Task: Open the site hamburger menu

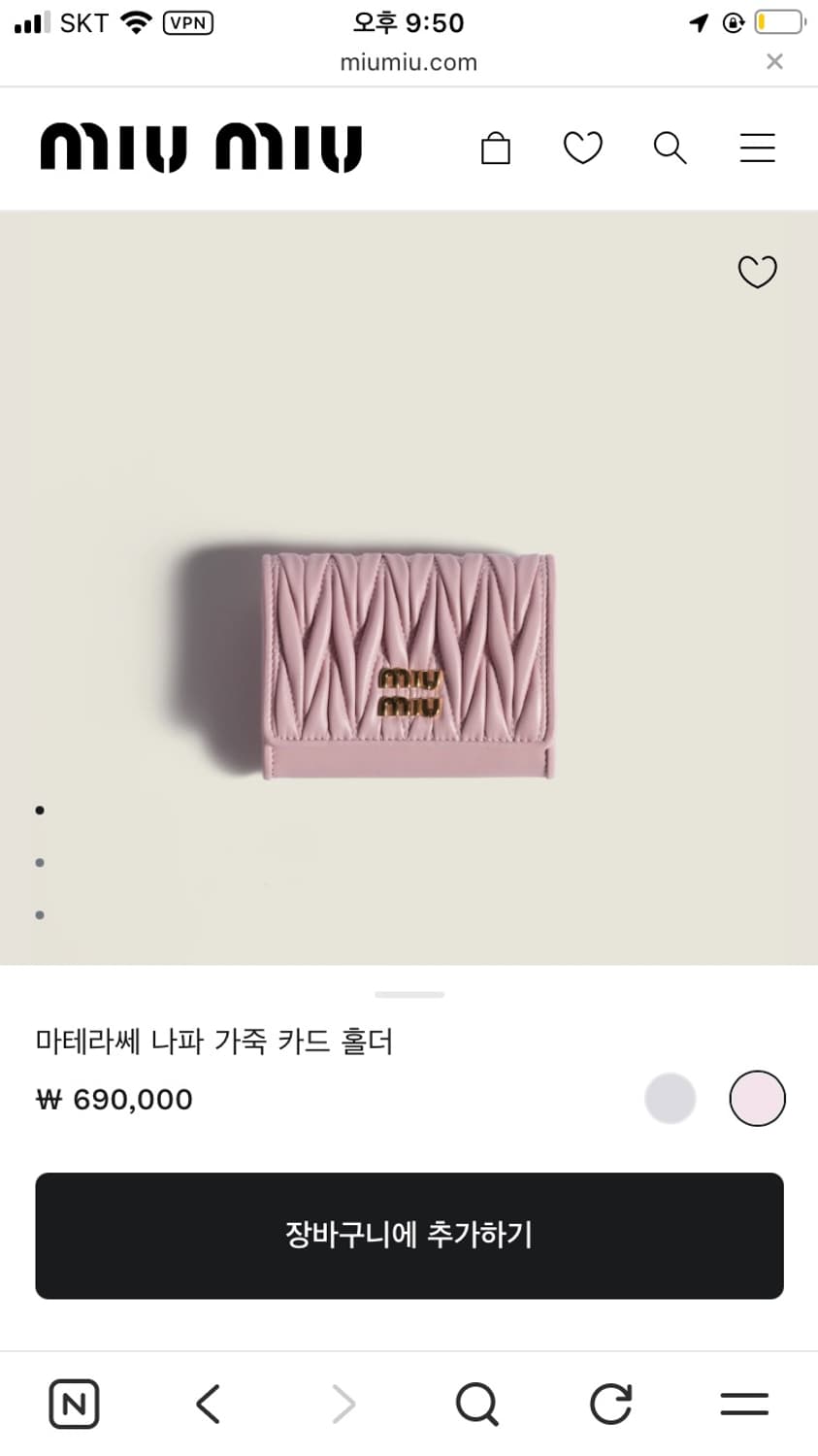Action: 757,148
